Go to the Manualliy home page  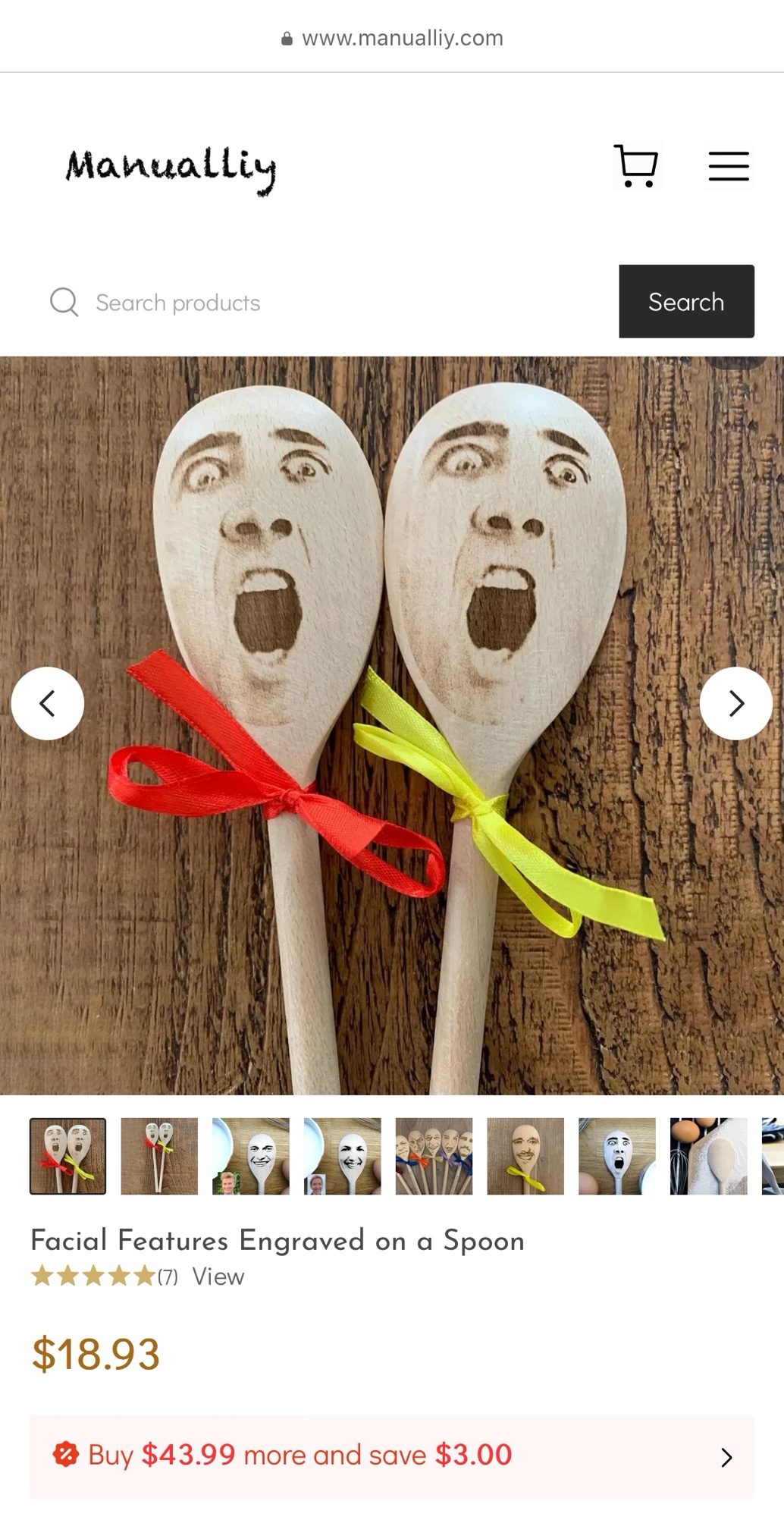click(171, 168)
